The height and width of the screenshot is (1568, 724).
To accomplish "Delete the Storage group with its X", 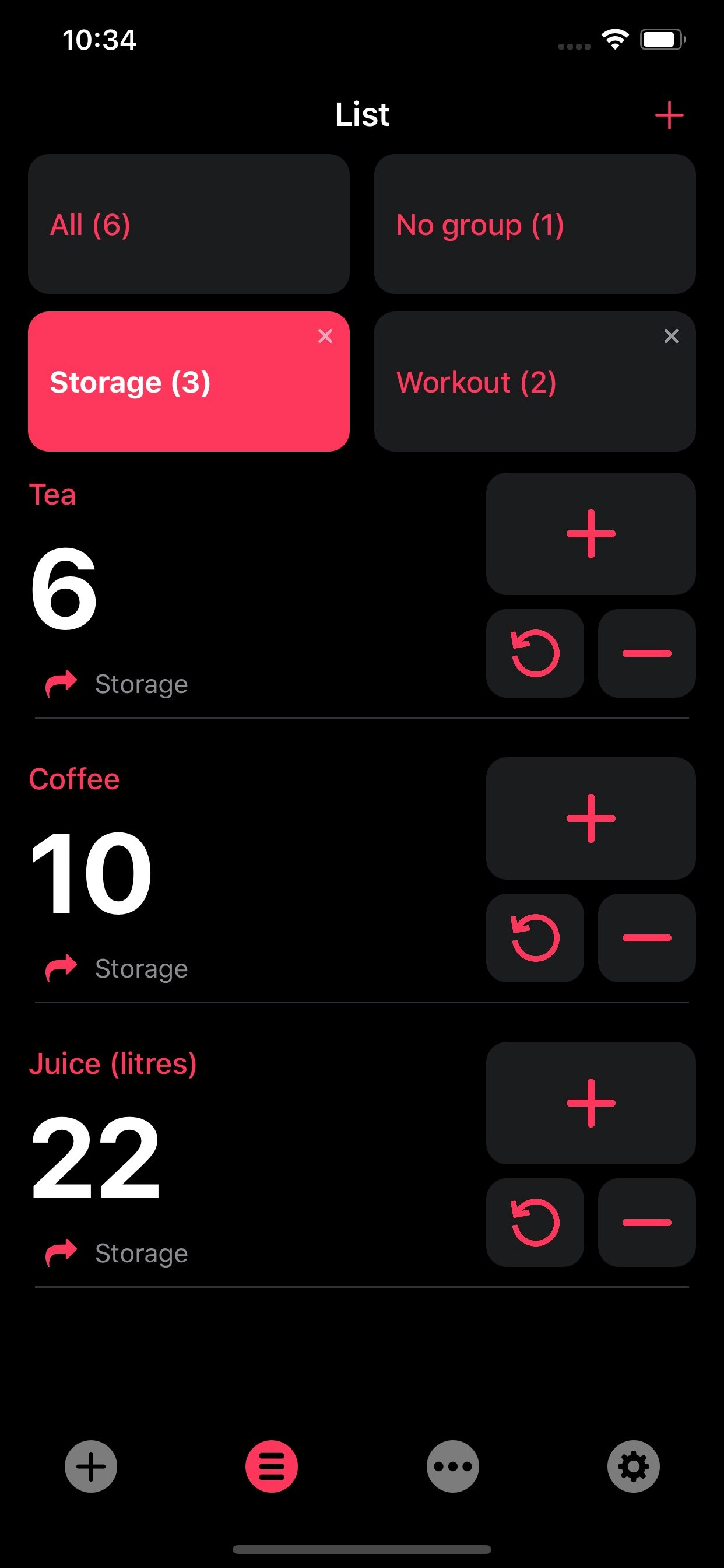I will click(325, 336).
